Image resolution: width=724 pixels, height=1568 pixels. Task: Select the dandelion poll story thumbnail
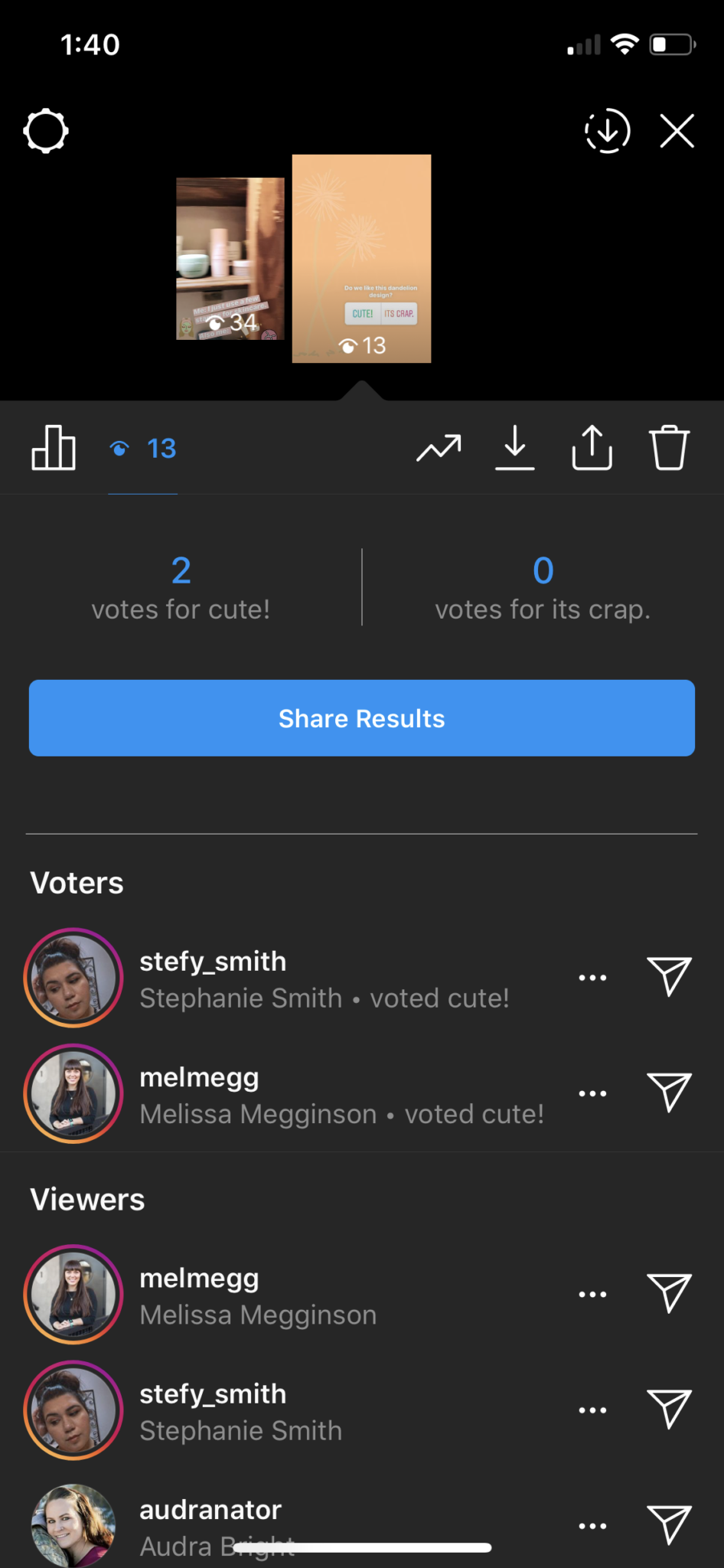tap(361, 259)
